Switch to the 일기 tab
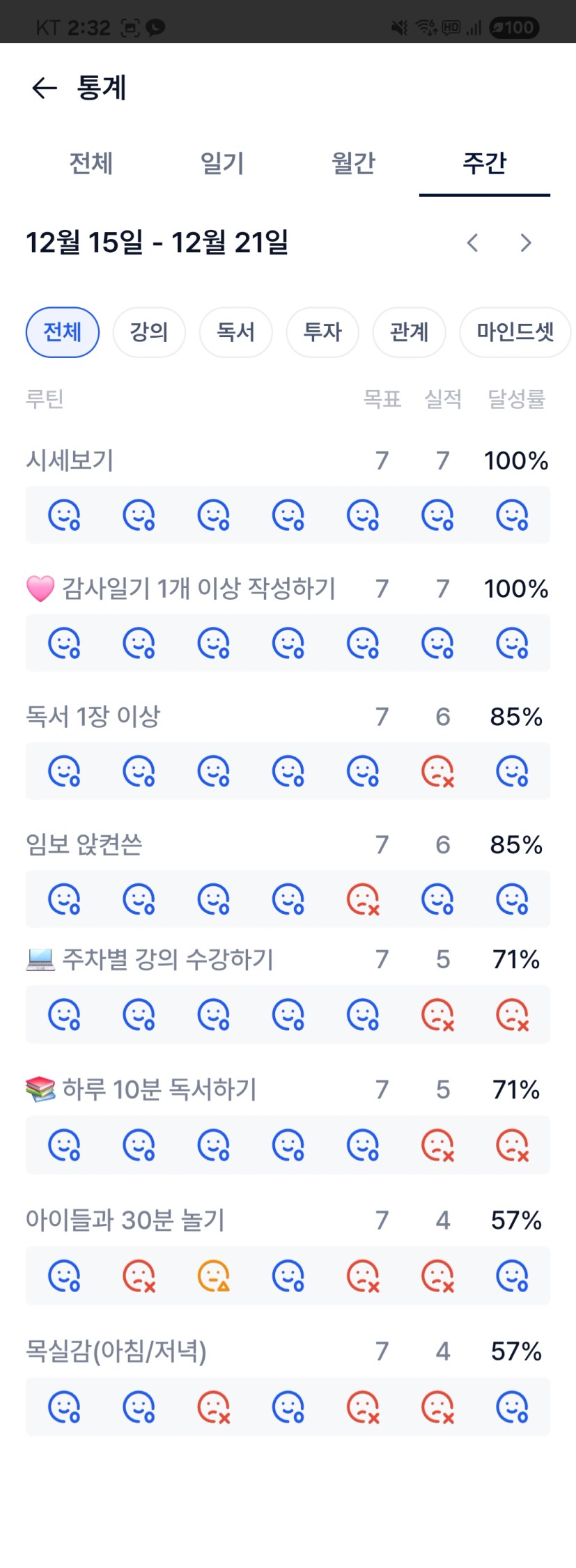The width and height of the screenshot is (576, 1568). point(222,164)
